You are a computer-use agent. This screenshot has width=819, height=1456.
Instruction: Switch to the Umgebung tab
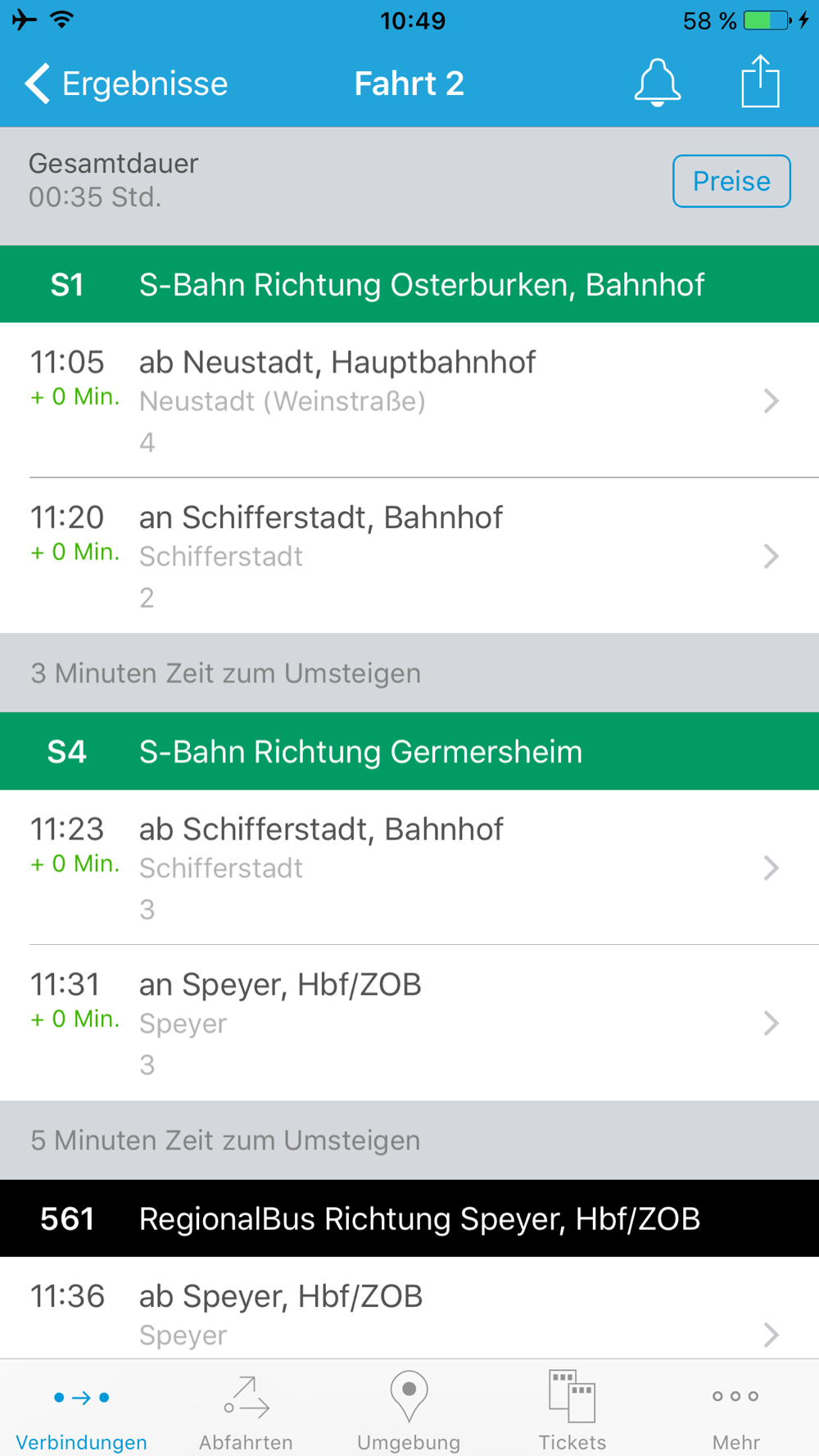click(409, 1410)
